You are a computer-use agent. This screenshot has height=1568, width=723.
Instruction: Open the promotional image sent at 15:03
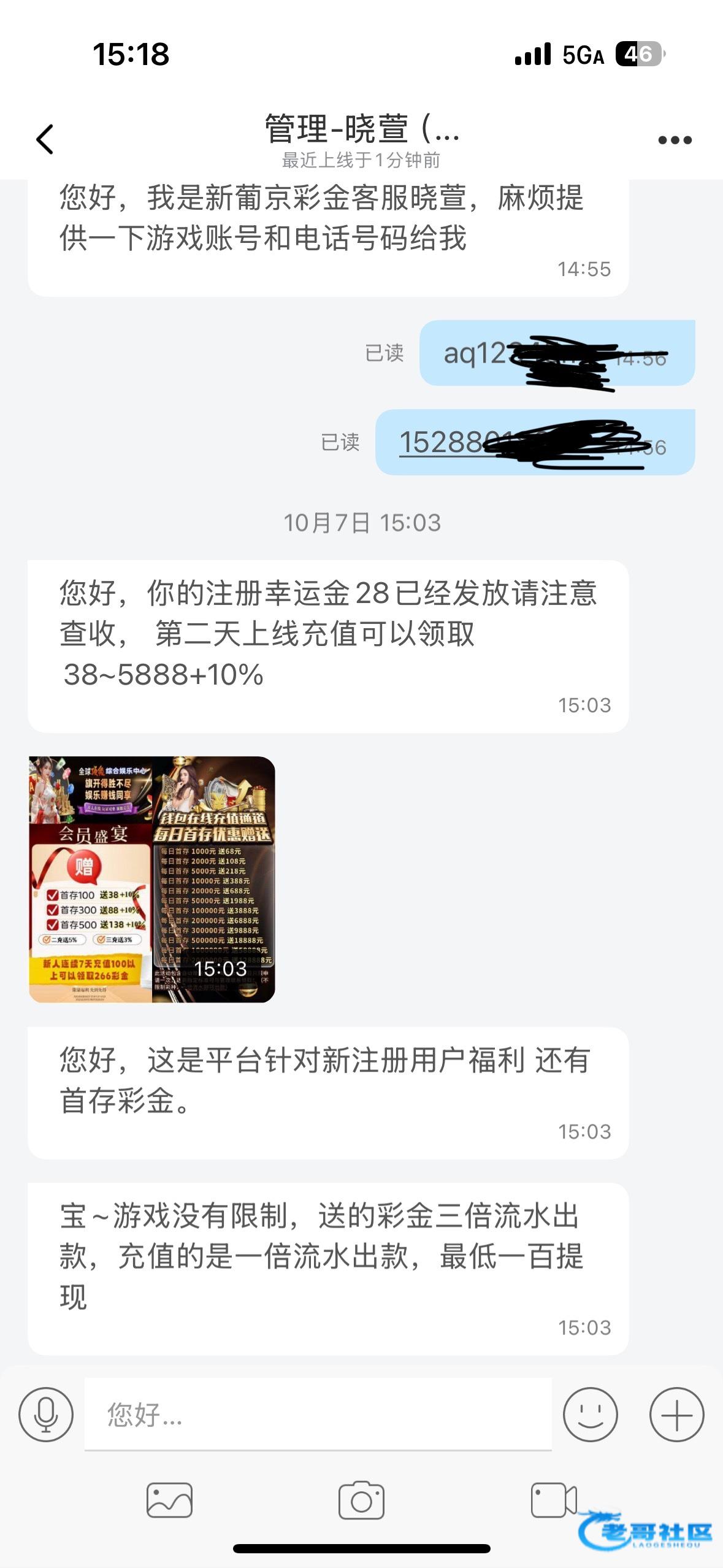point(152,879)
